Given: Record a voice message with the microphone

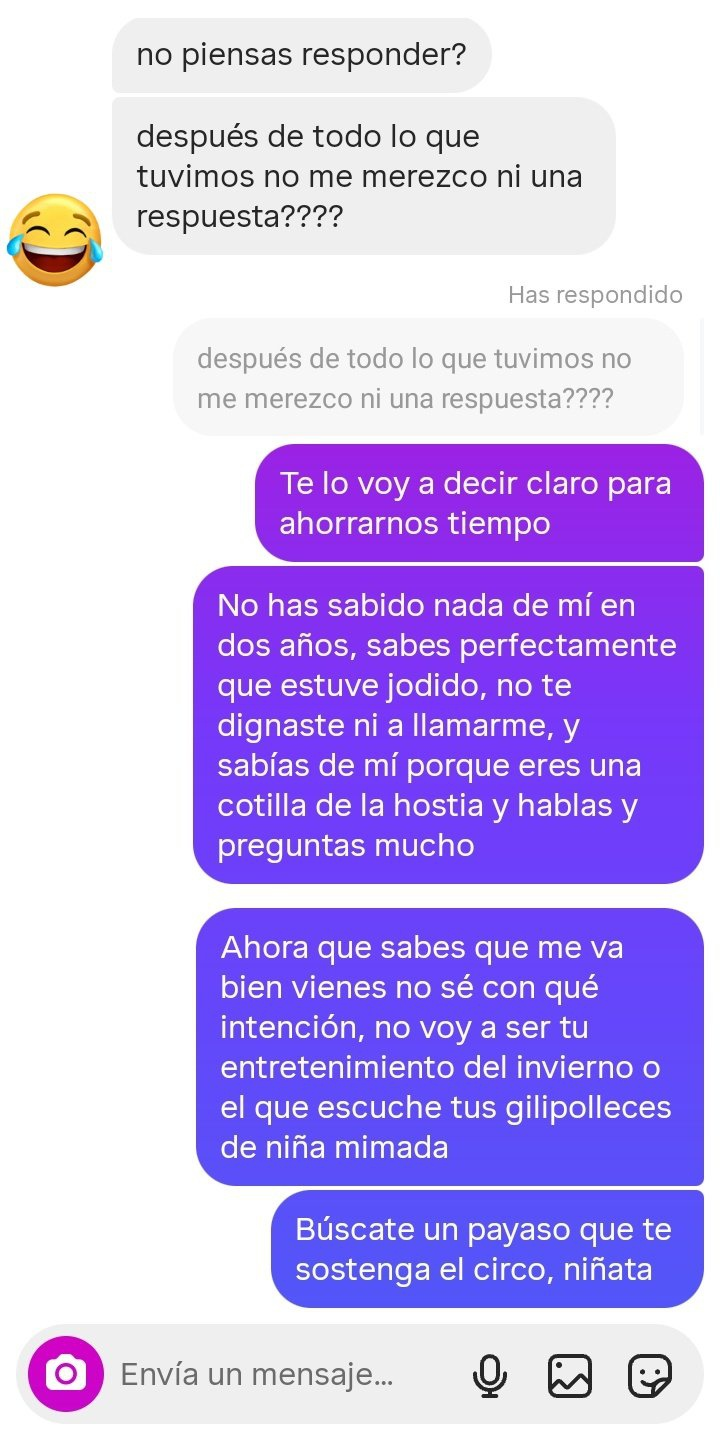Looking at the screenshot, I should (x=489, y=1375).
